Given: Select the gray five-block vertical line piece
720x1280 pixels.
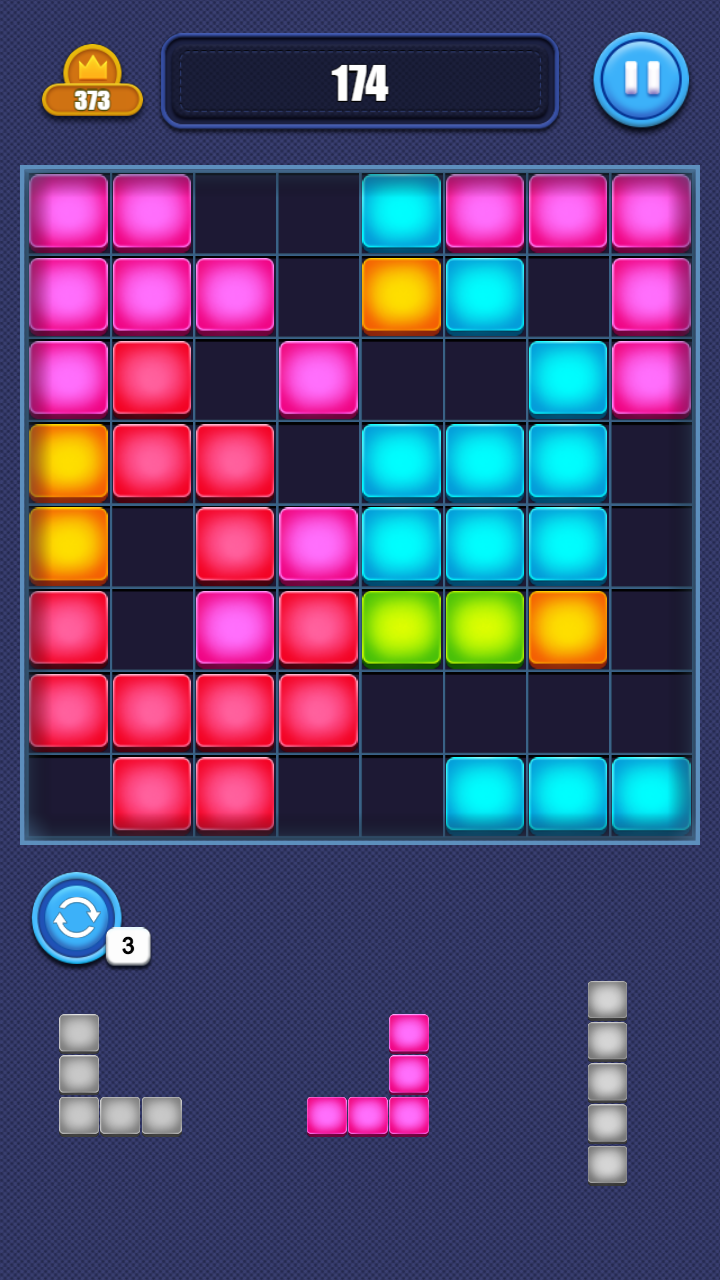Looking at the screenshot, I should click(x=607, y=1082).
